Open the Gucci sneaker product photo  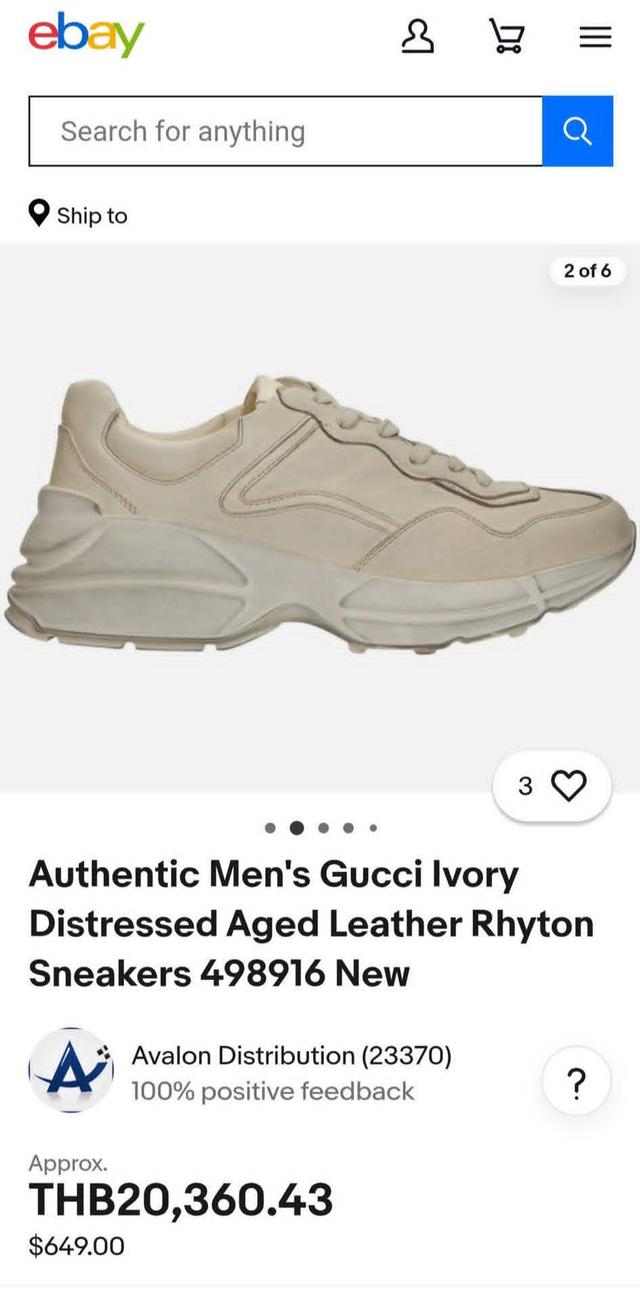[320, 515]
